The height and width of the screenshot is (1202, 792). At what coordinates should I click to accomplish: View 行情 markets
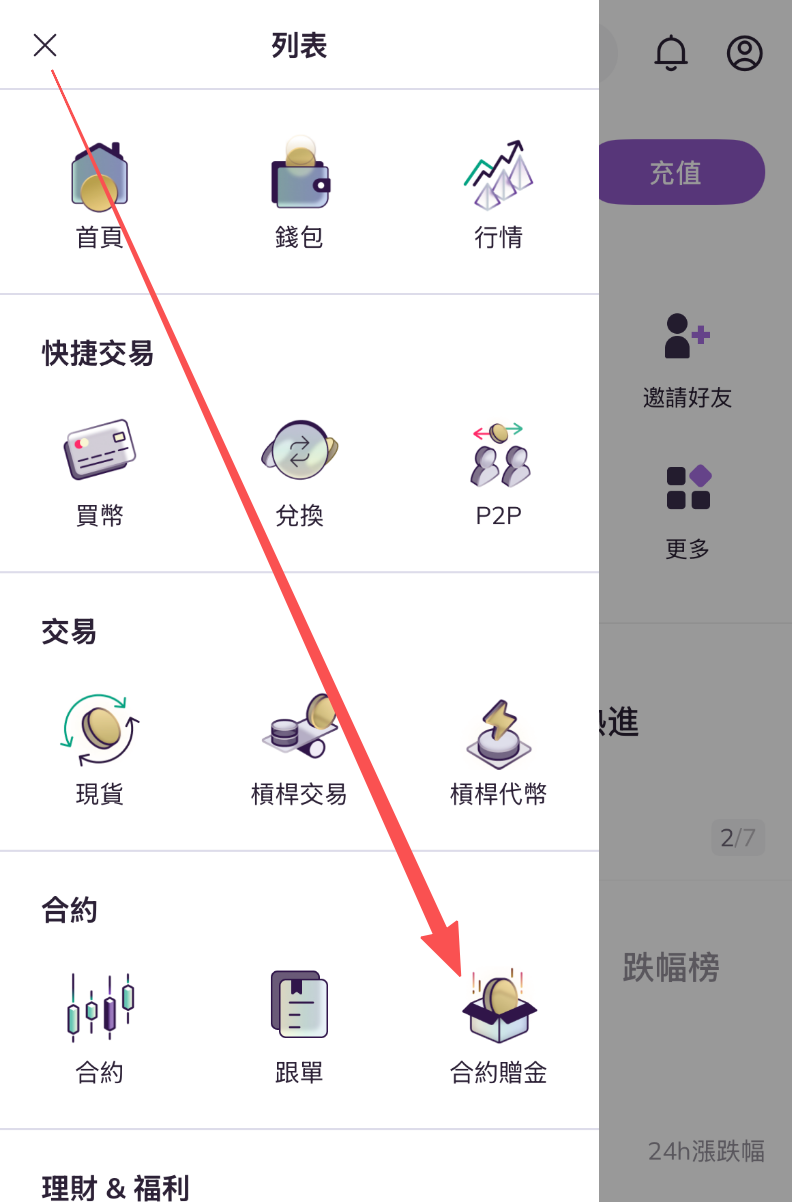(x=498, y=195)
